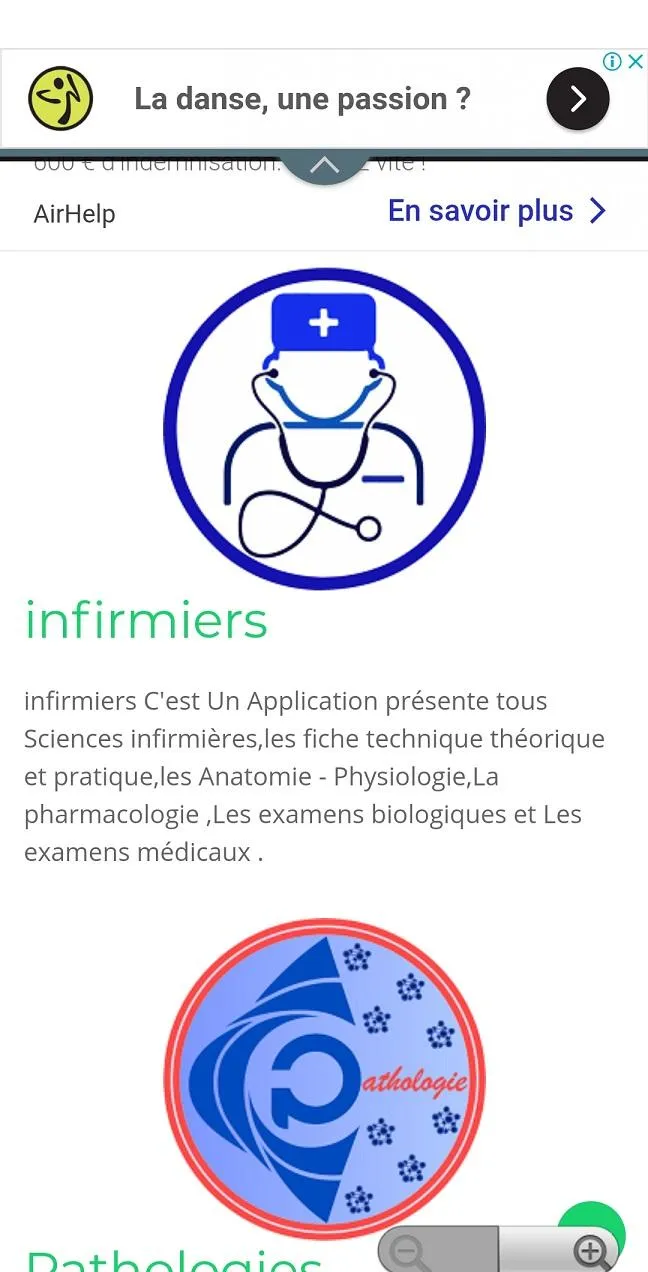Image resolution: width=648 pixels, height=1272 pixels.
Task: Tap "En savoir plus" on AirHelp ad
Action: [x=497, y=211]
